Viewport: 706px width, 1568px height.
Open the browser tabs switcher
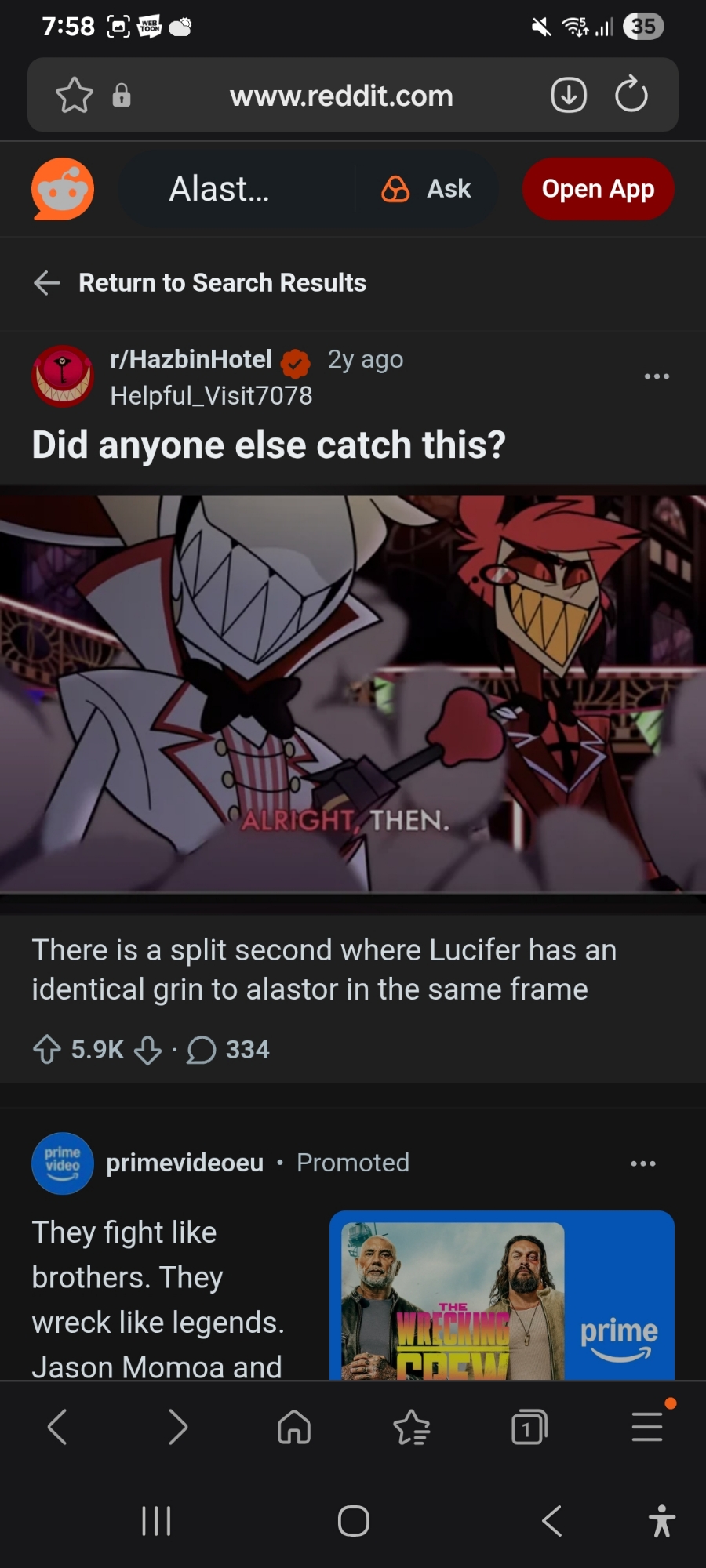tap(529, 1427)
